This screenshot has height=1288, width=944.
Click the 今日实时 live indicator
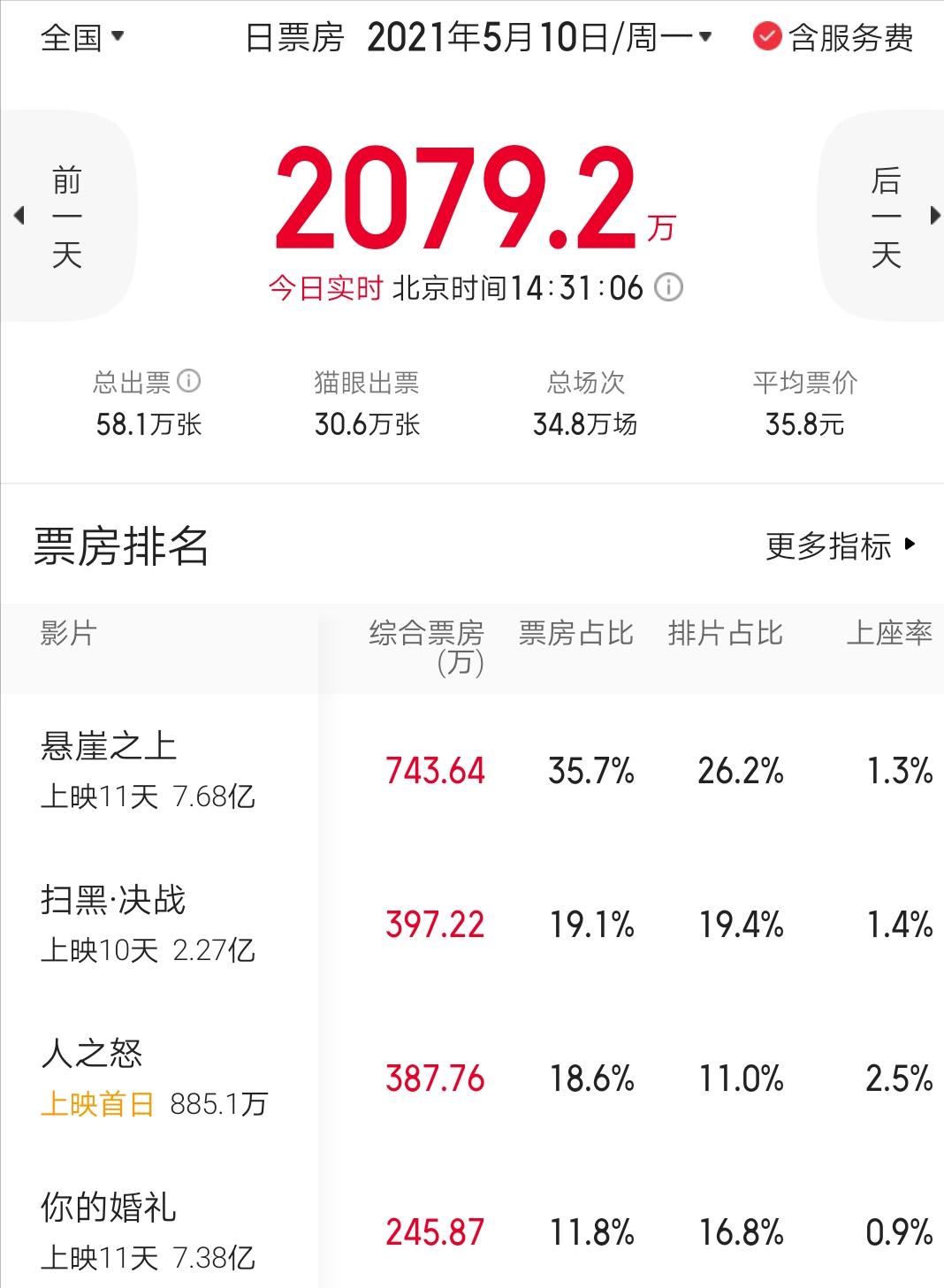click(x=327, y=286)
